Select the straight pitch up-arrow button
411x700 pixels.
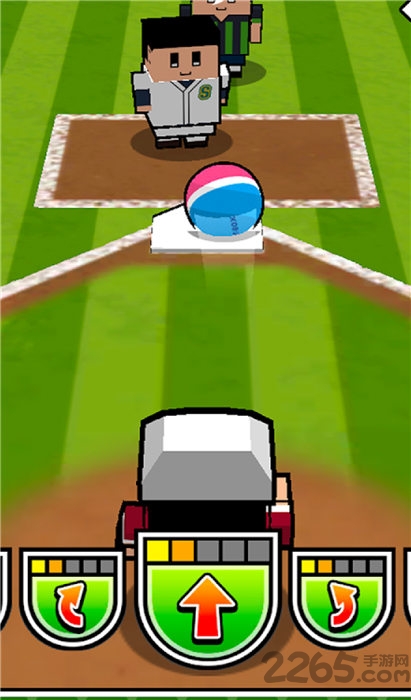point(208,598)
